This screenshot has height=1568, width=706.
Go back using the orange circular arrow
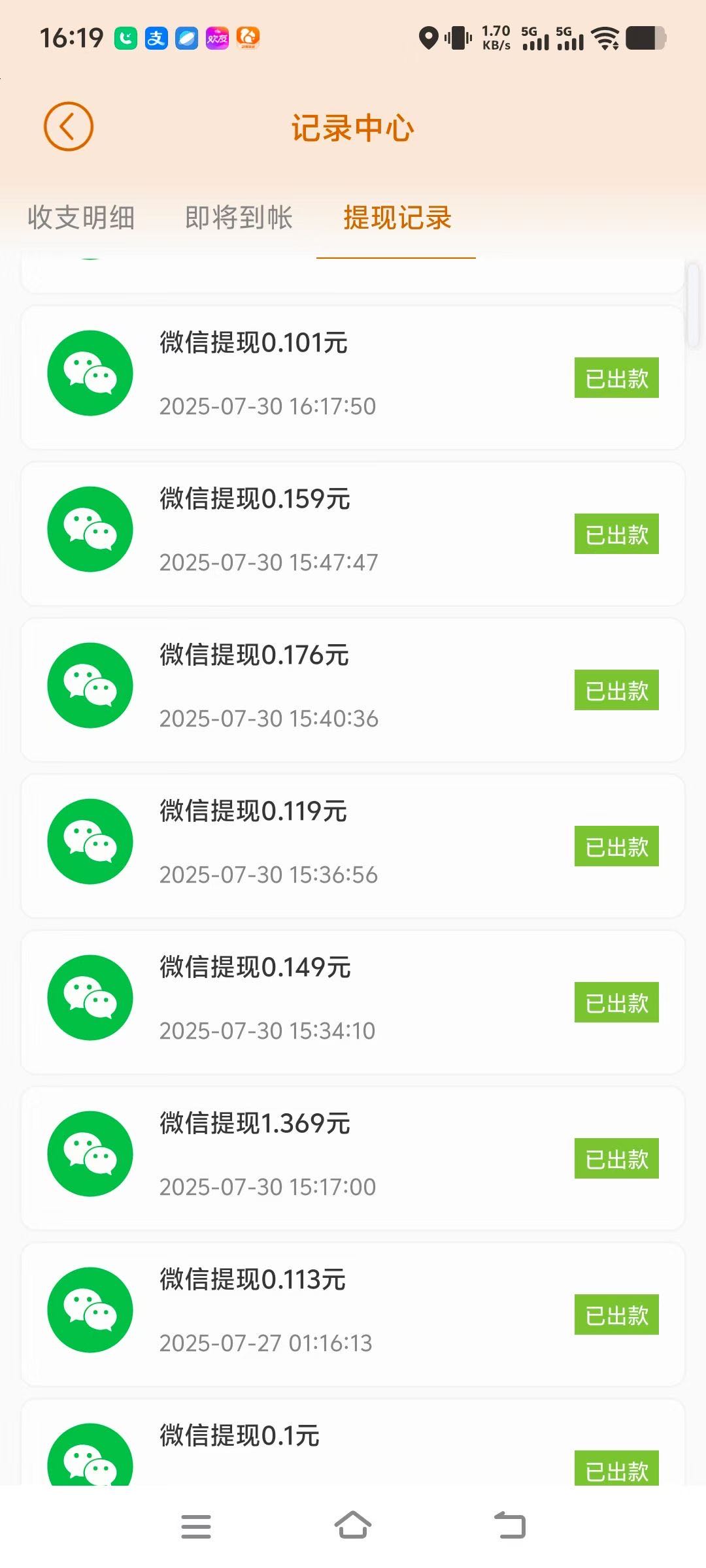[69, 127]
